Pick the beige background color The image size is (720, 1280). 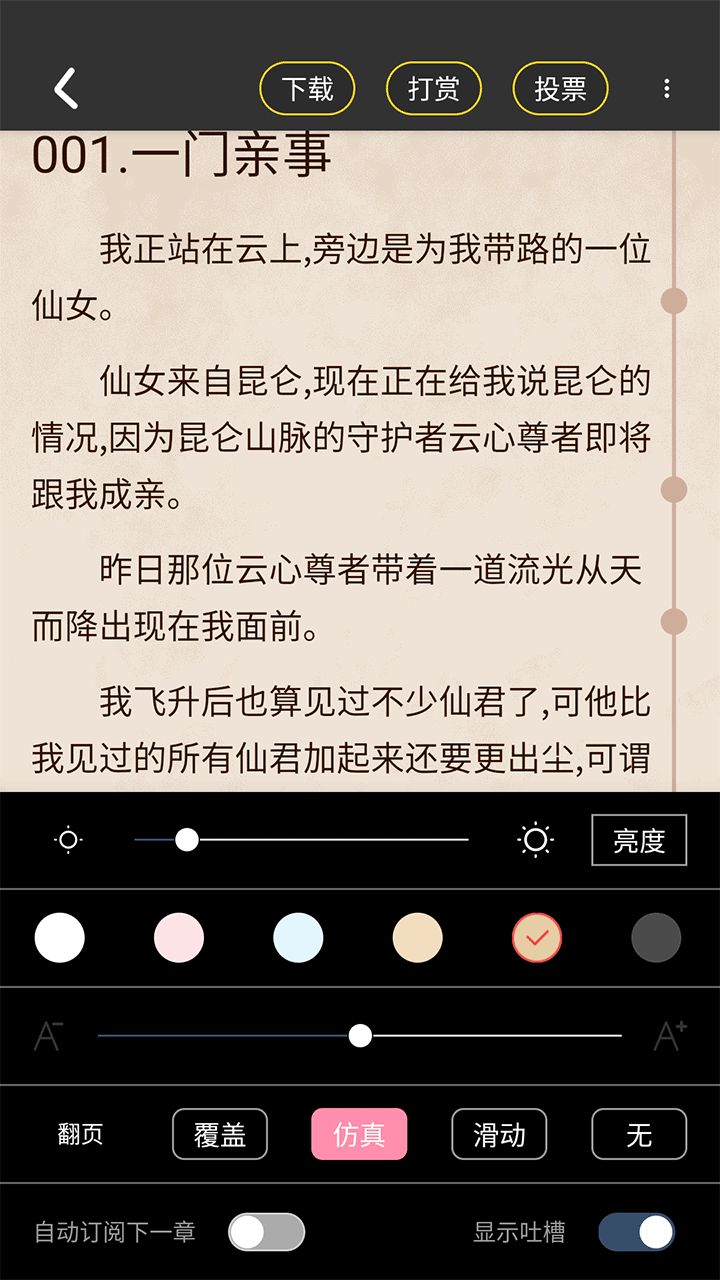417,938
